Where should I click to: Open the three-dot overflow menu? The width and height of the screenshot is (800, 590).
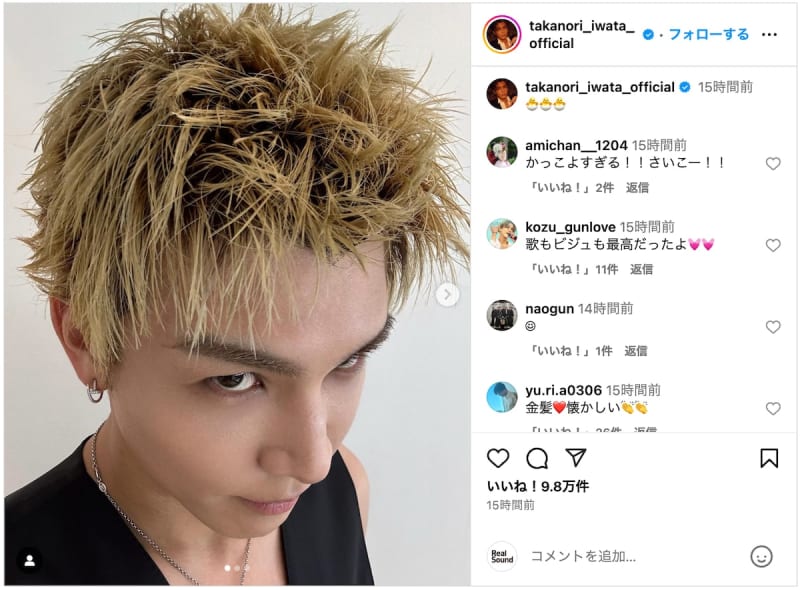[x=769, y=34]
